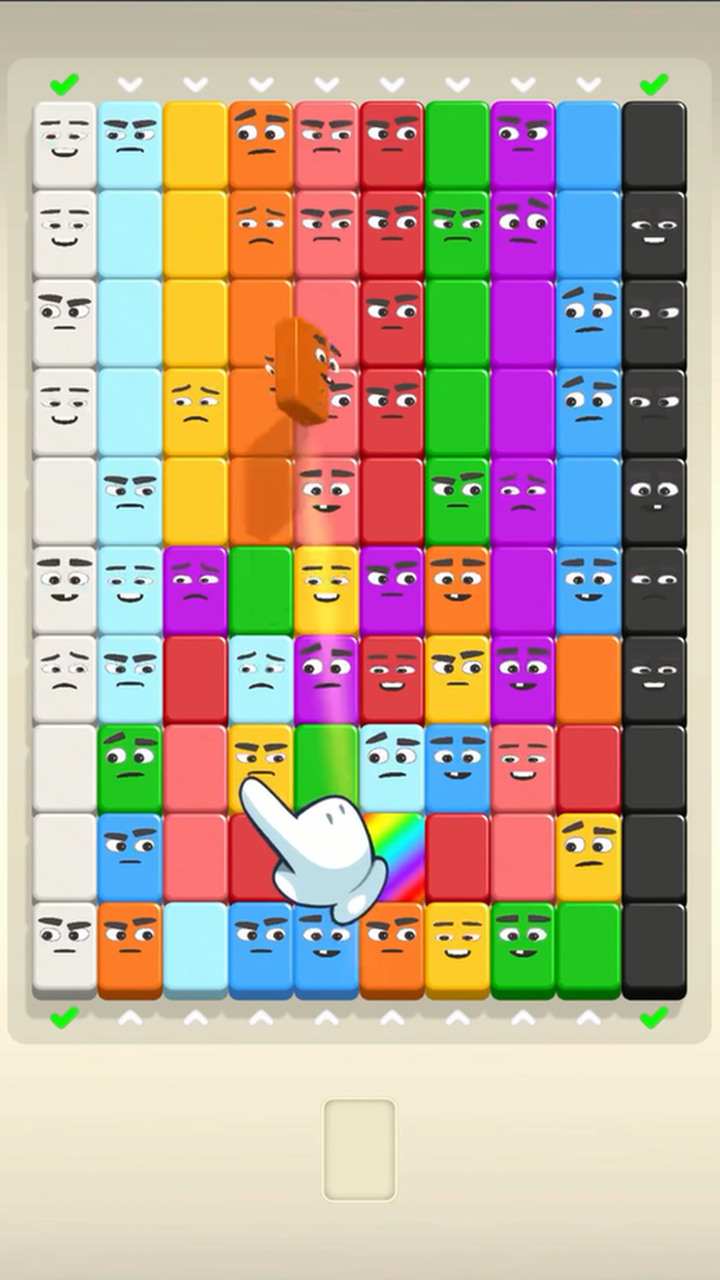Image resolution: width=720 pixels, height=1280 pixels.
Task: Select the green face tile beside the white column
Action: pos(130,768)
